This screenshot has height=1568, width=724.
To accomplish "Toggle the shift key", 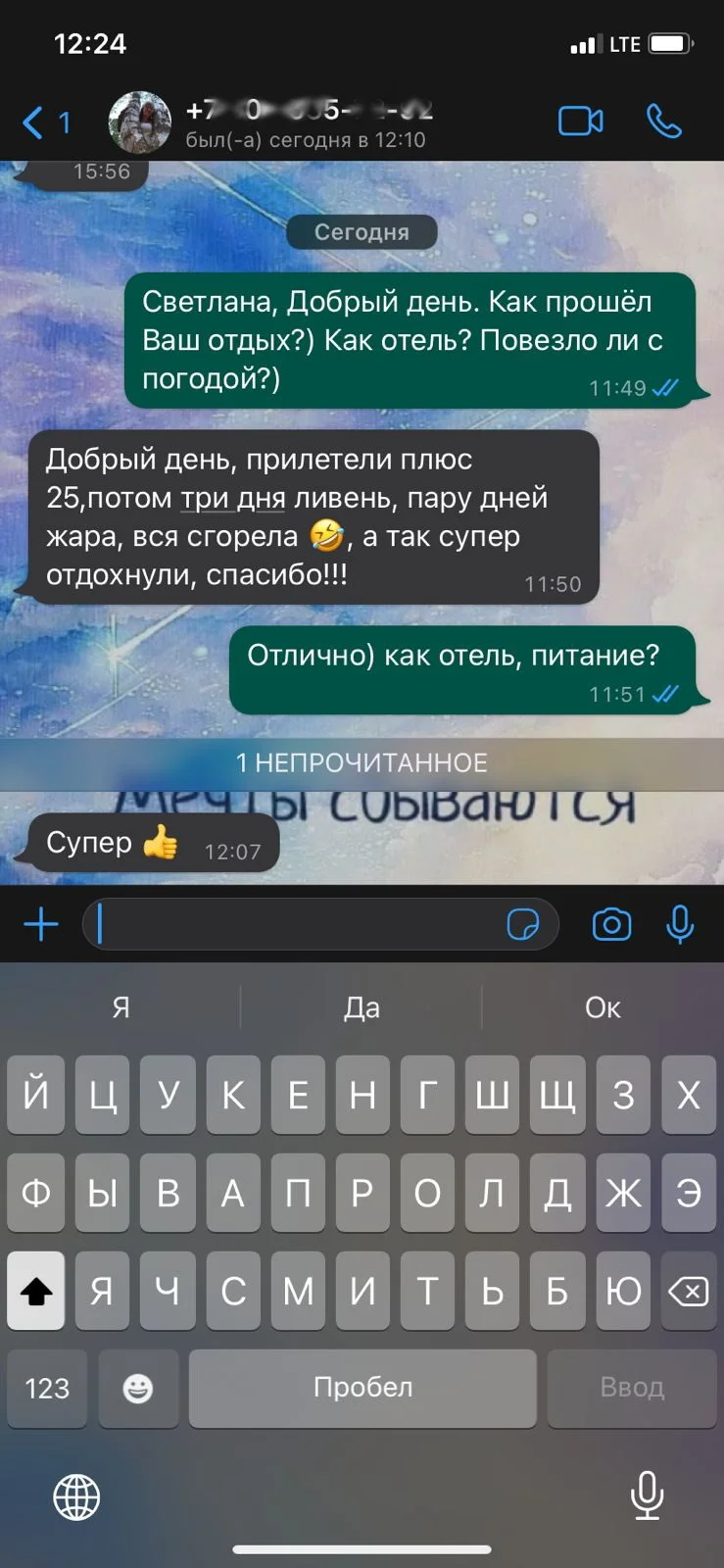I will 36,1292.
